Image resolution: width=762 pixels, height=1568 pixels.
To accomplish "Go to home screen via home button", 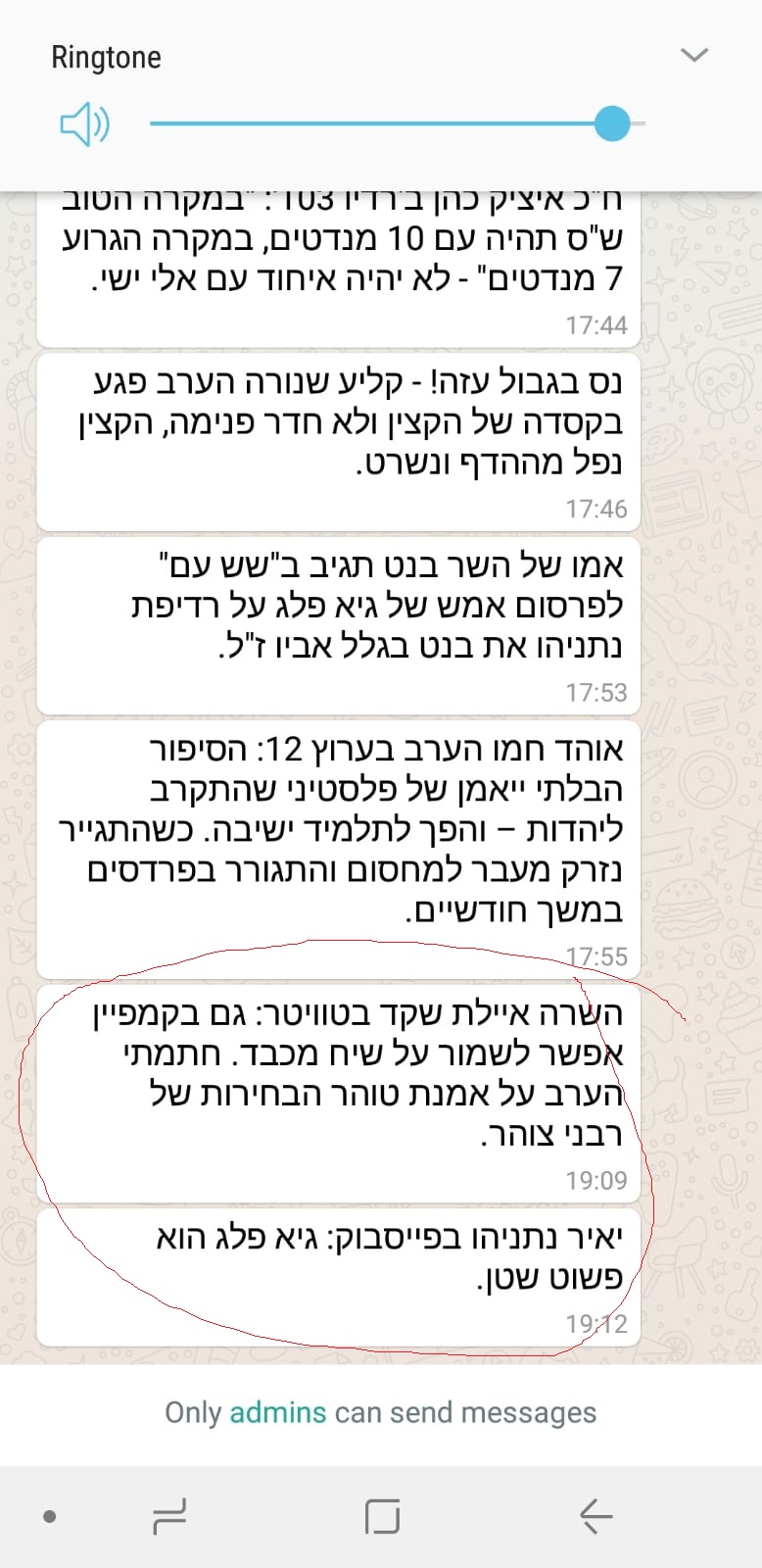I will coord(382,1516).
